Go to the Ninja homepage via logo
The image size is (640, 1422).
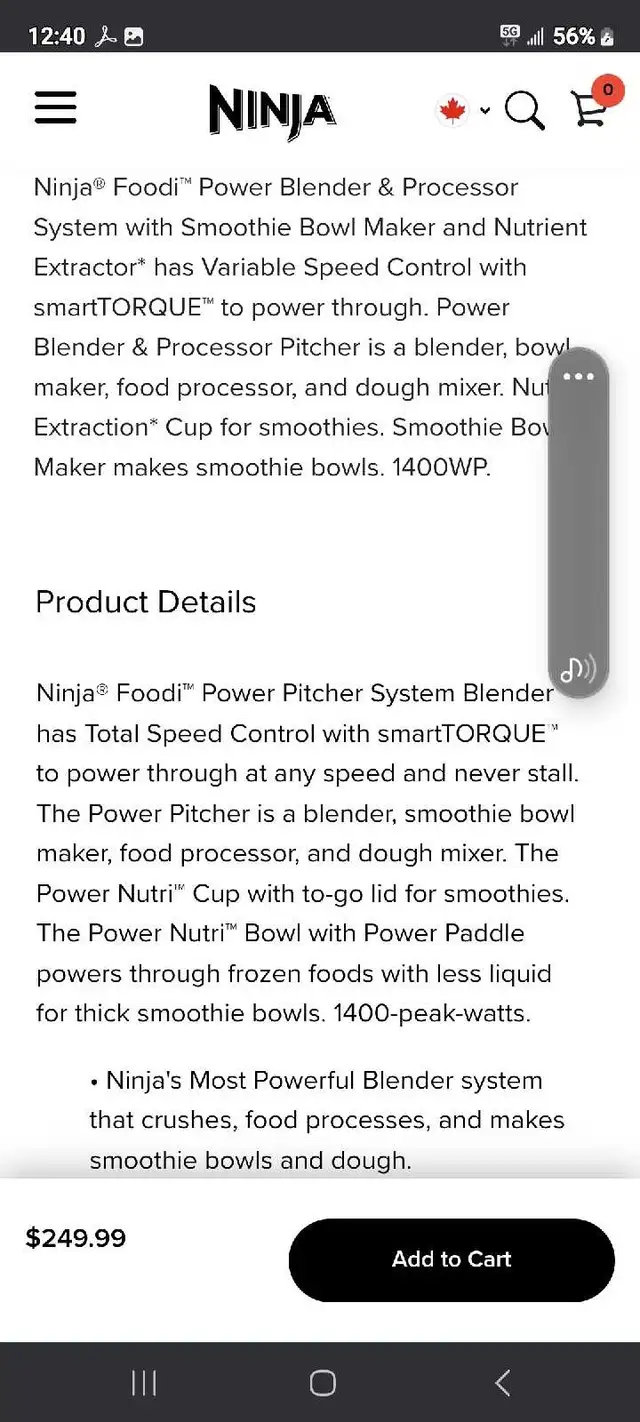(272, 109)
